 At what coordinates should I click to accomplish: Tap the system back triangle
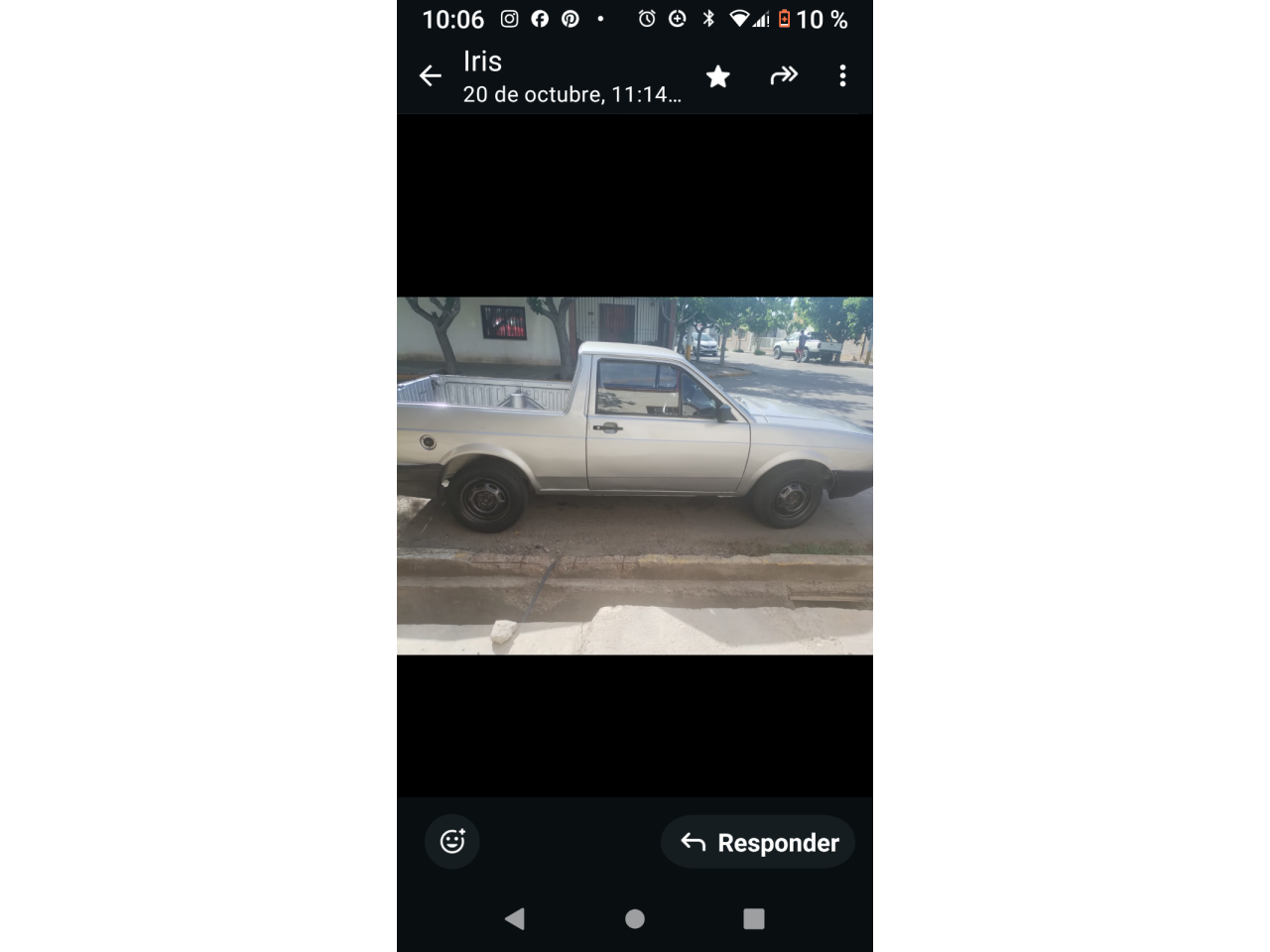point(515,919)
